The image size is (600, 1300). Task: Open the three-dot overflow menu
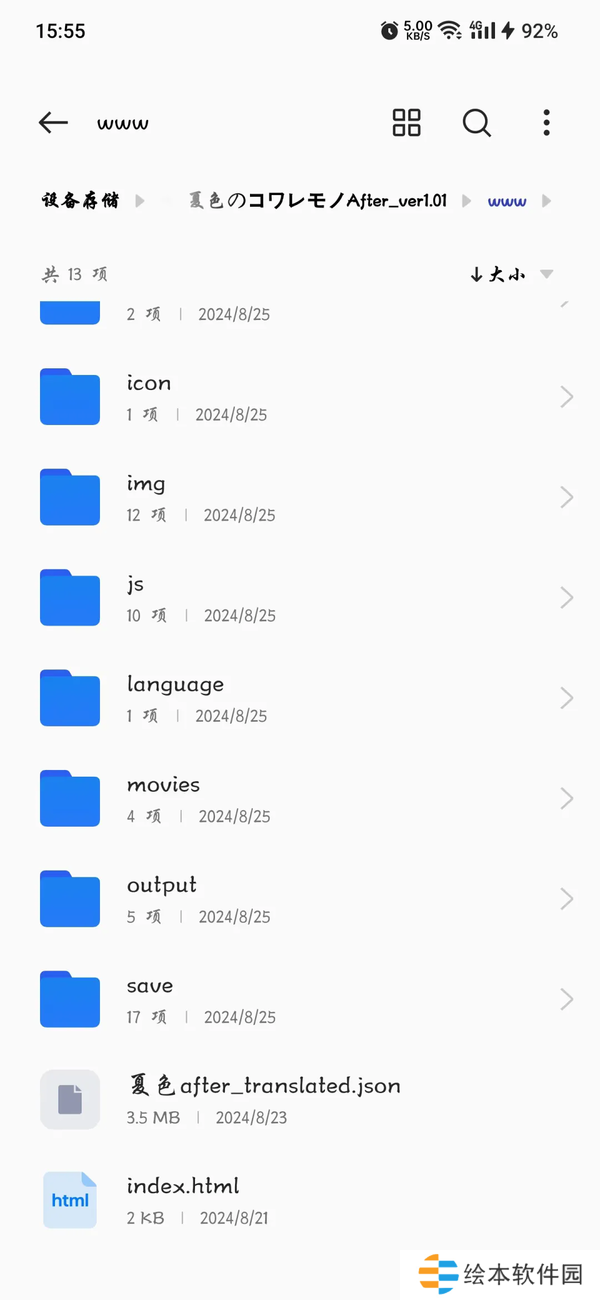coord(546,123)
